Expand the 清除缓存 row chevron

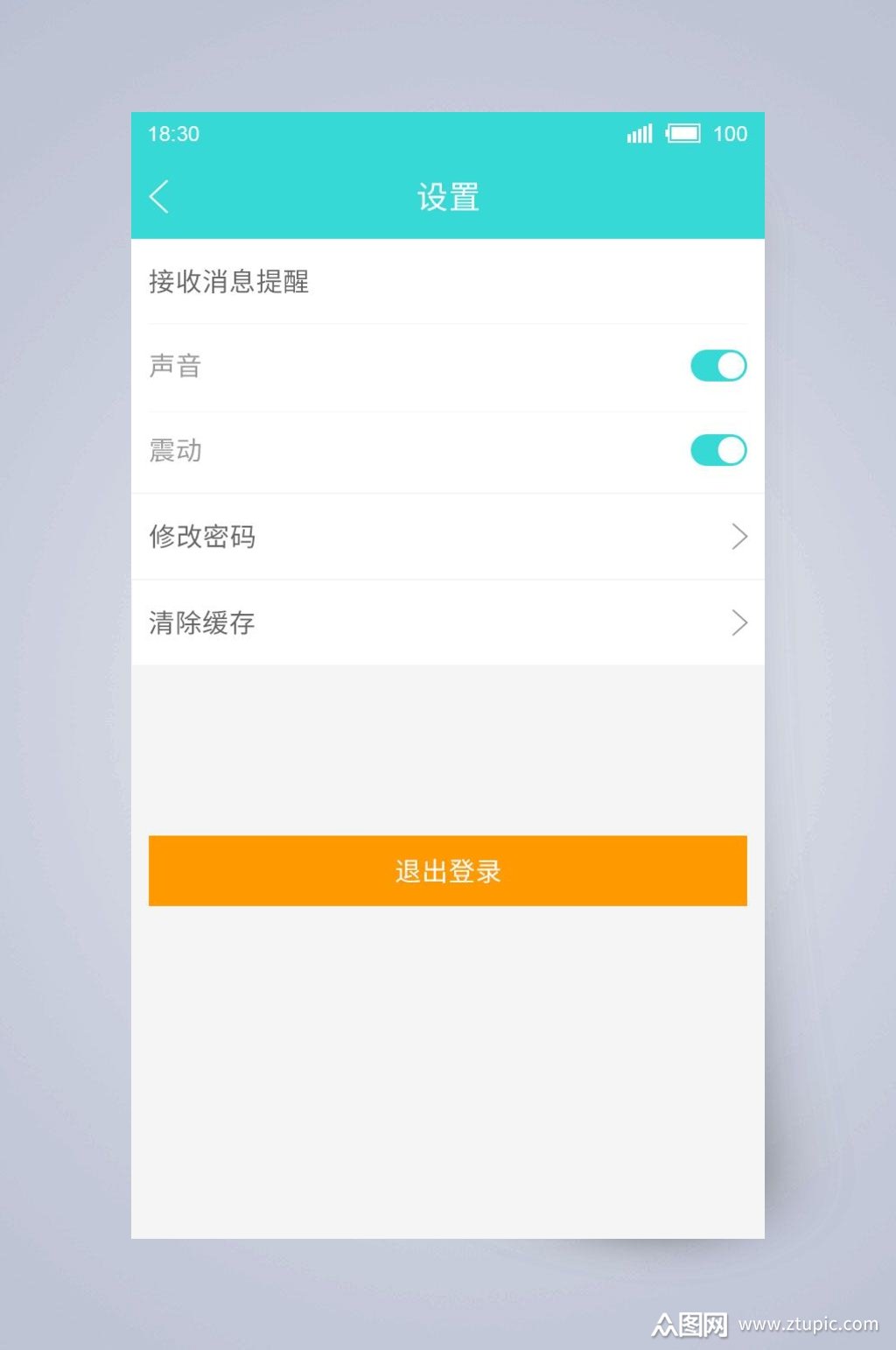click(x=739, y=622)
